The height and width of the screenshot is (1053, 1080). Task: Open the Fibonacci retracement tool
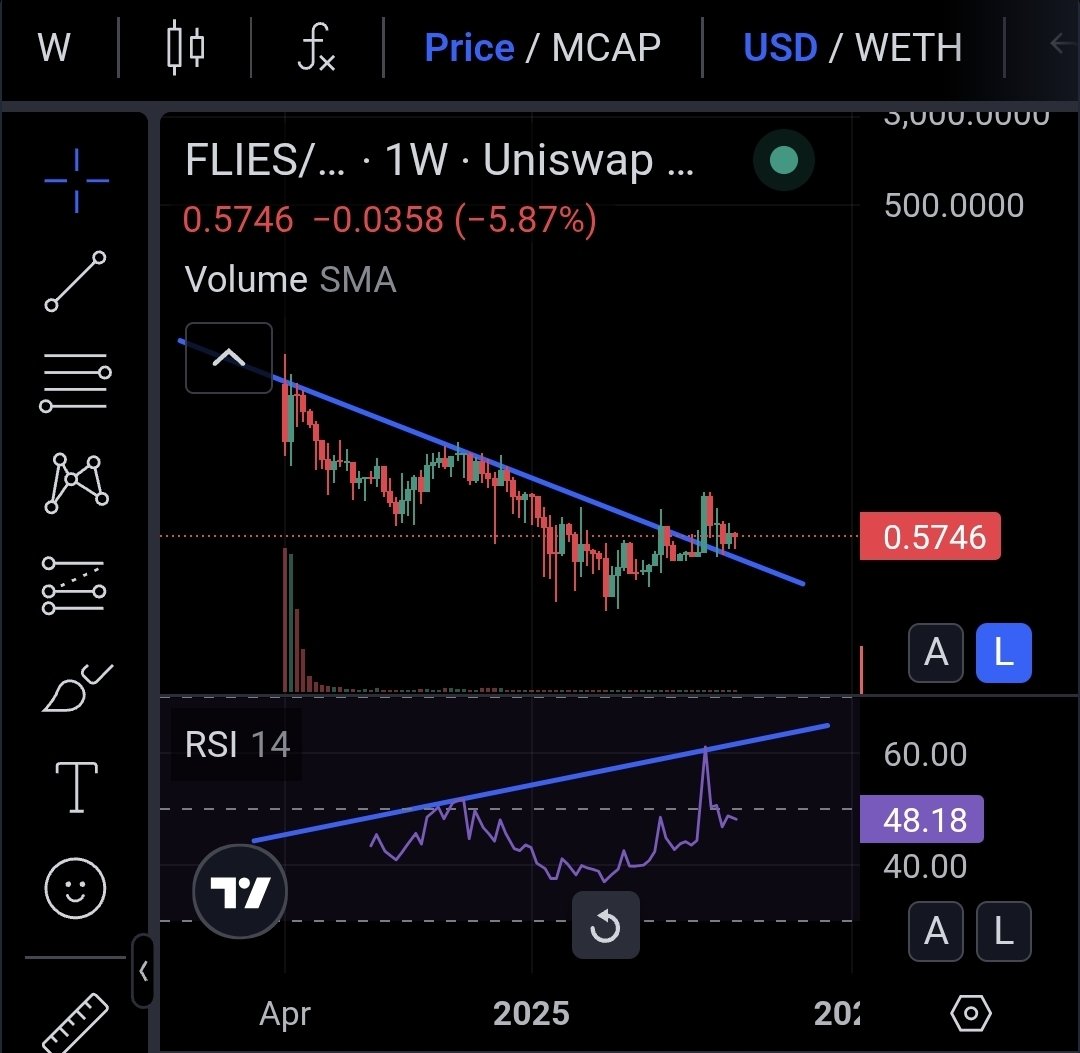[76, 383]
